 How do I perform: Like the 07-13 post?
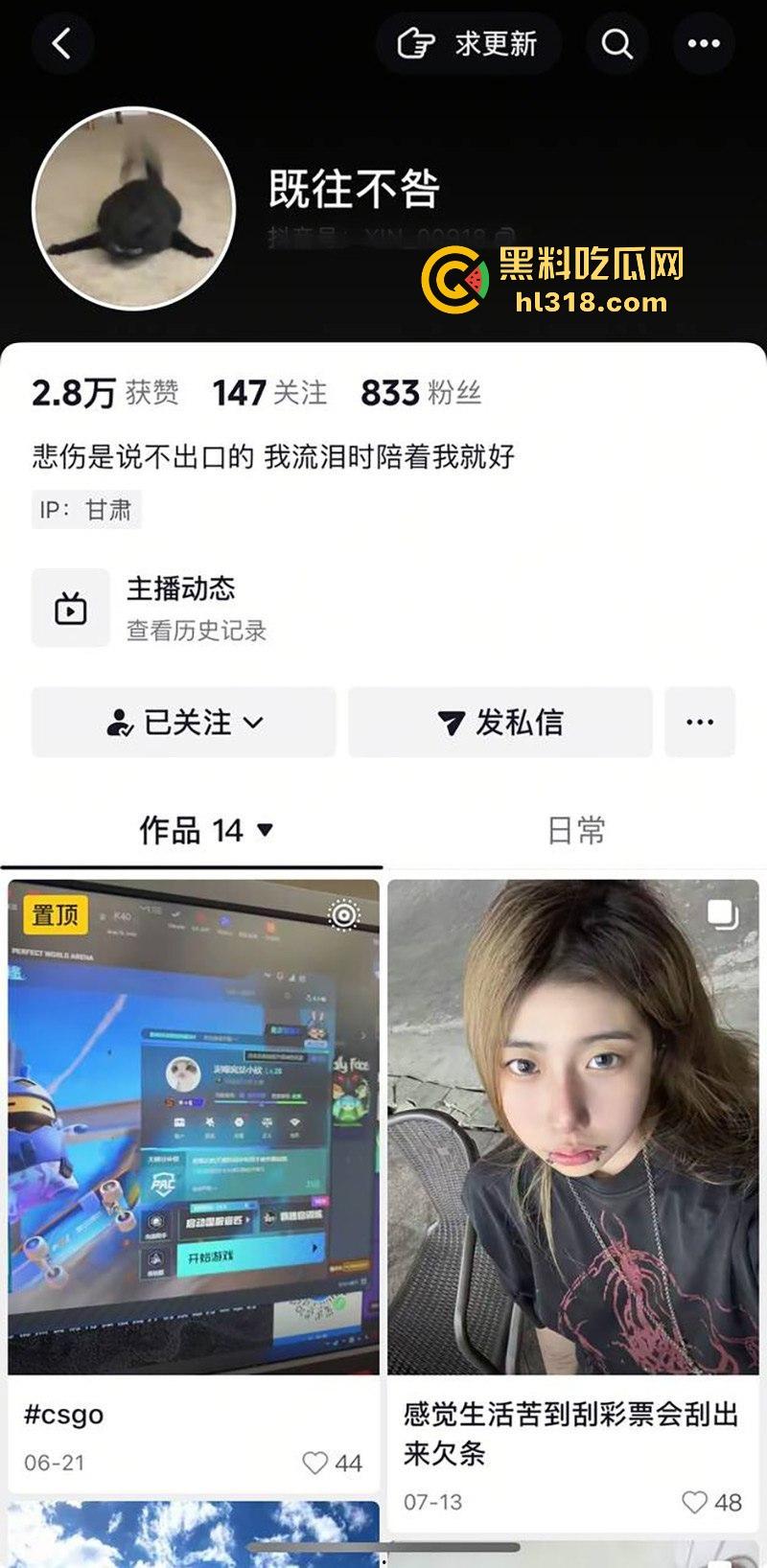point(695,1502)
